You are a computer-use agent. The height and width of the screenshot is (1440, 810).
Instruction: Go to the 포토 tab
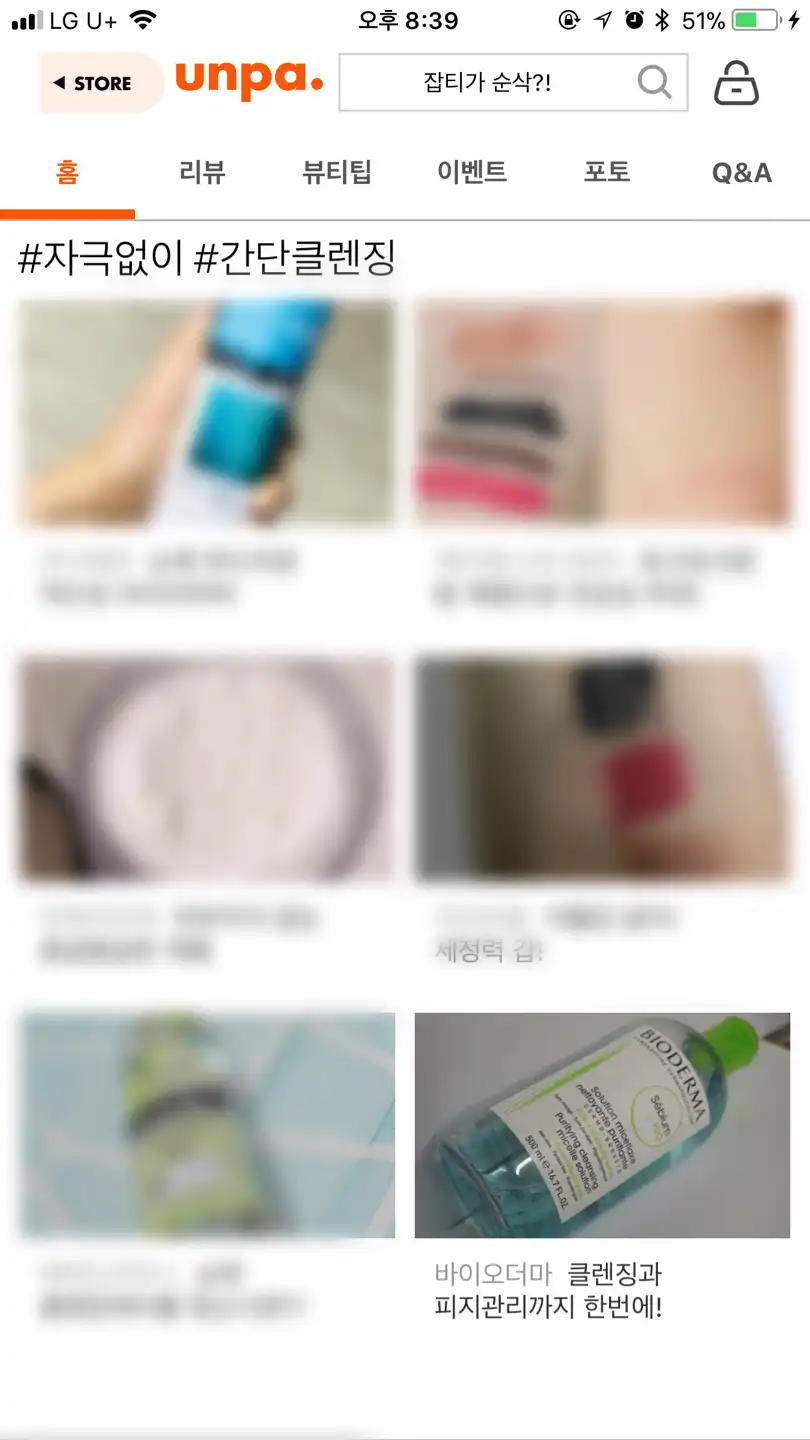coord(607,173)
